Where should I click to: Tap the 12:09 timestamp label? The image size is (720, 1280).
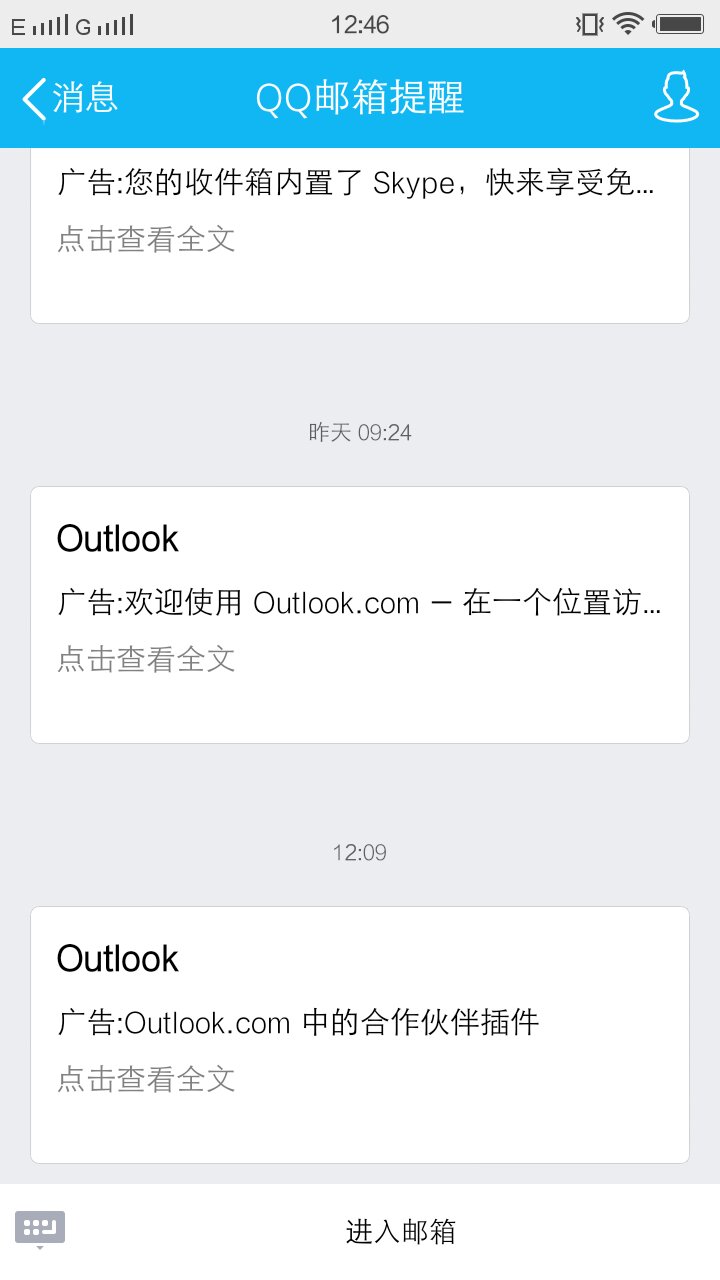point(360,852)
